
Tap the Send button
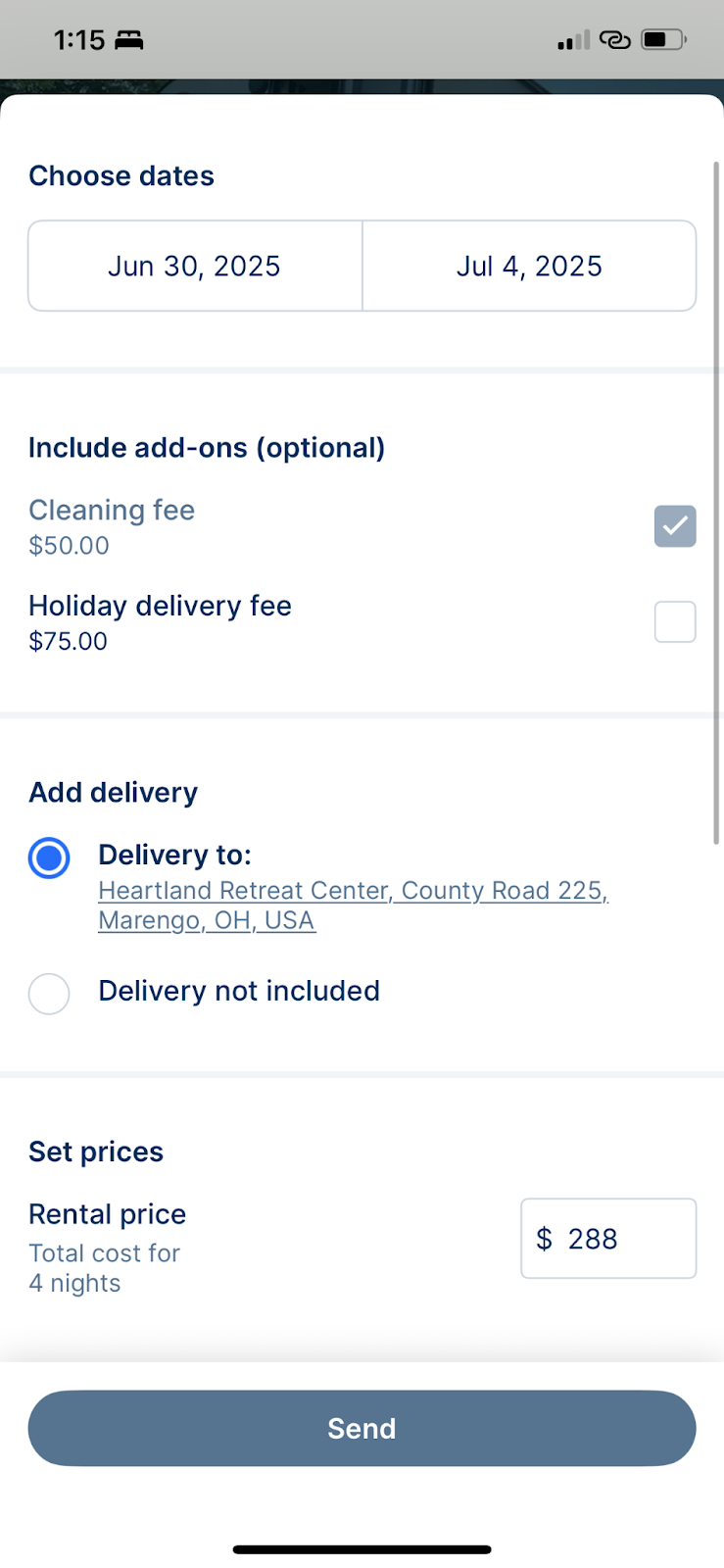click(362, 1428)
